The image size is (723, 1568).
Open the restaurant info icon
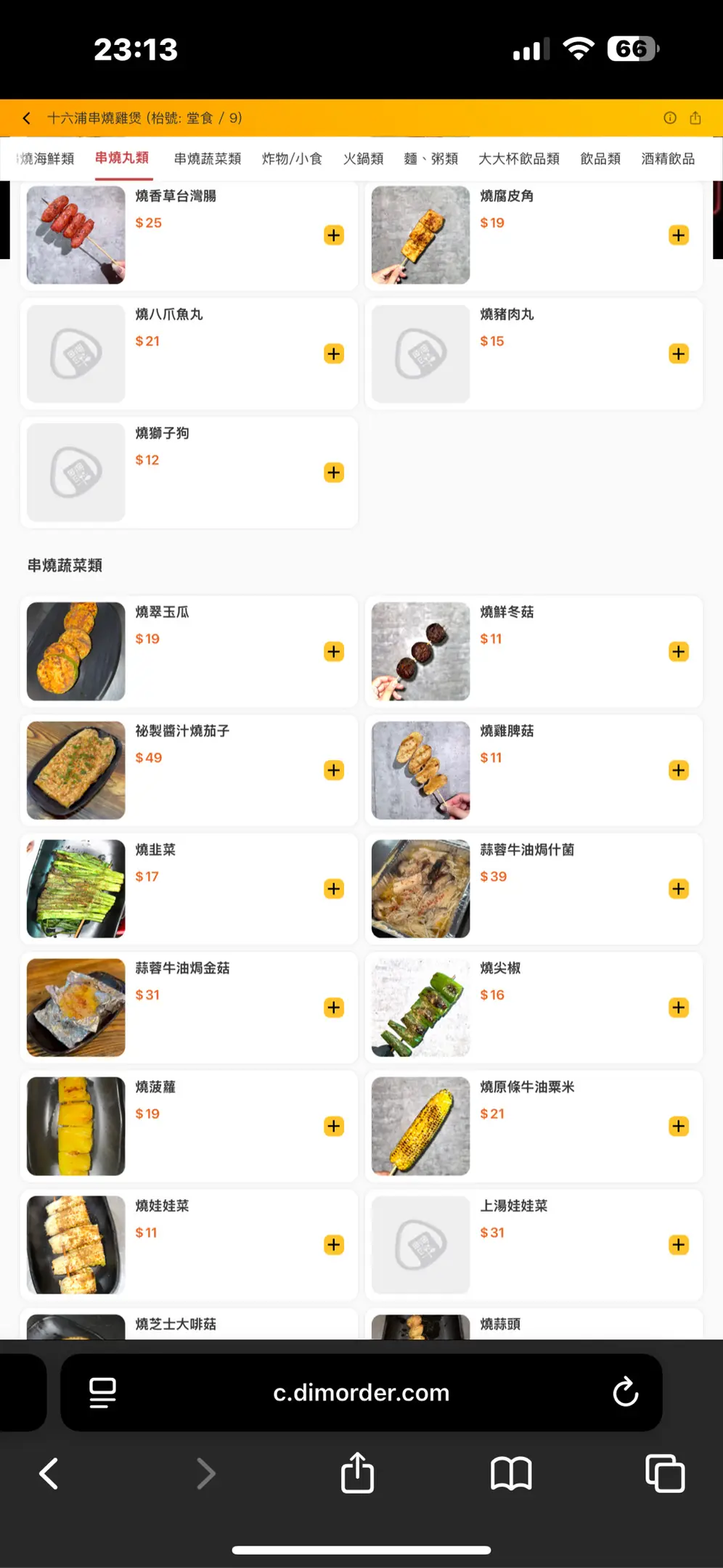pyautogui.click(x=670, y=118)
